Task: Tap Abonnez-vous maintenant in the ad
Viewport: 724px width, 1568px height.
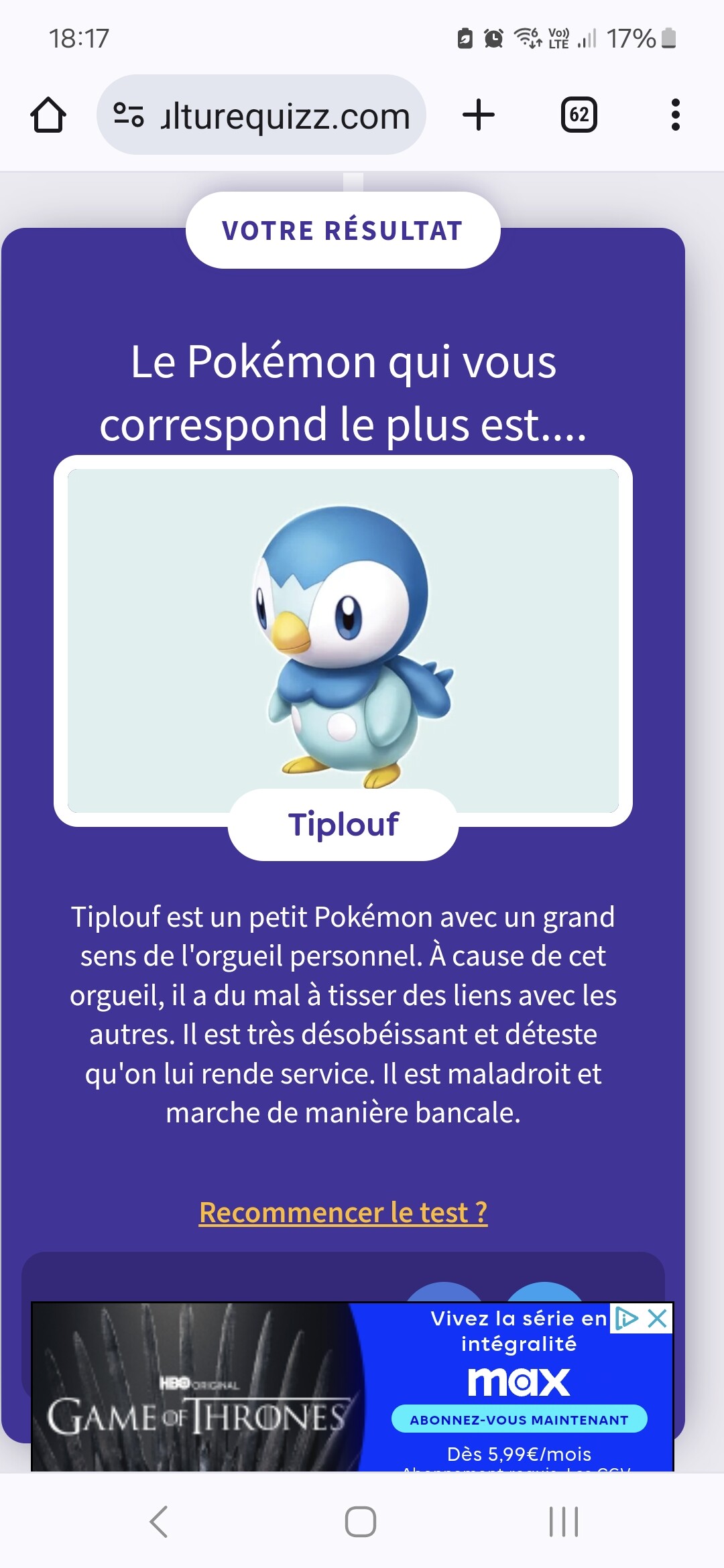Action: coord(520,1419)
